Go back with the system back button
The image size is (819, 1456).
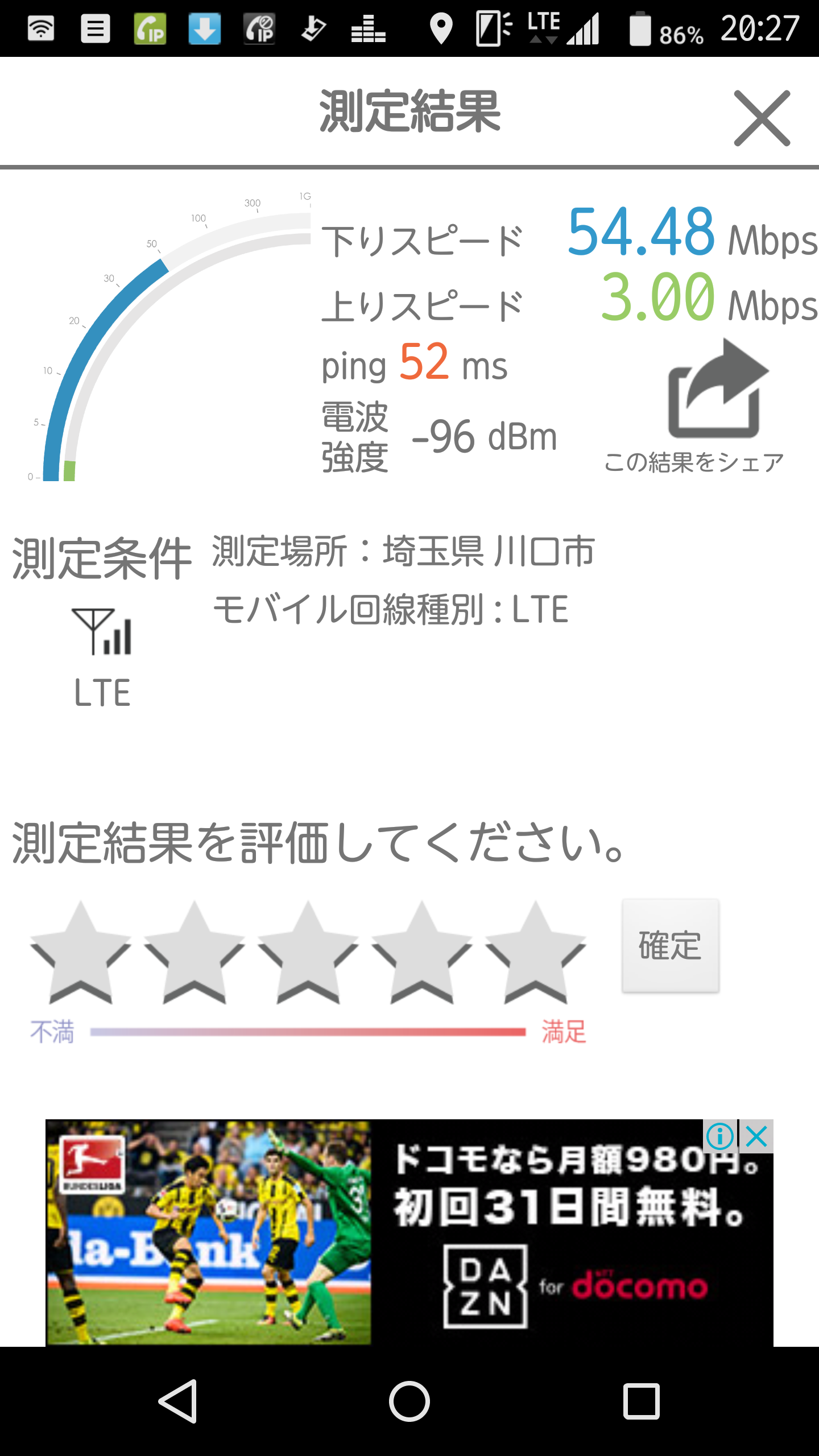coord(178,1401)
